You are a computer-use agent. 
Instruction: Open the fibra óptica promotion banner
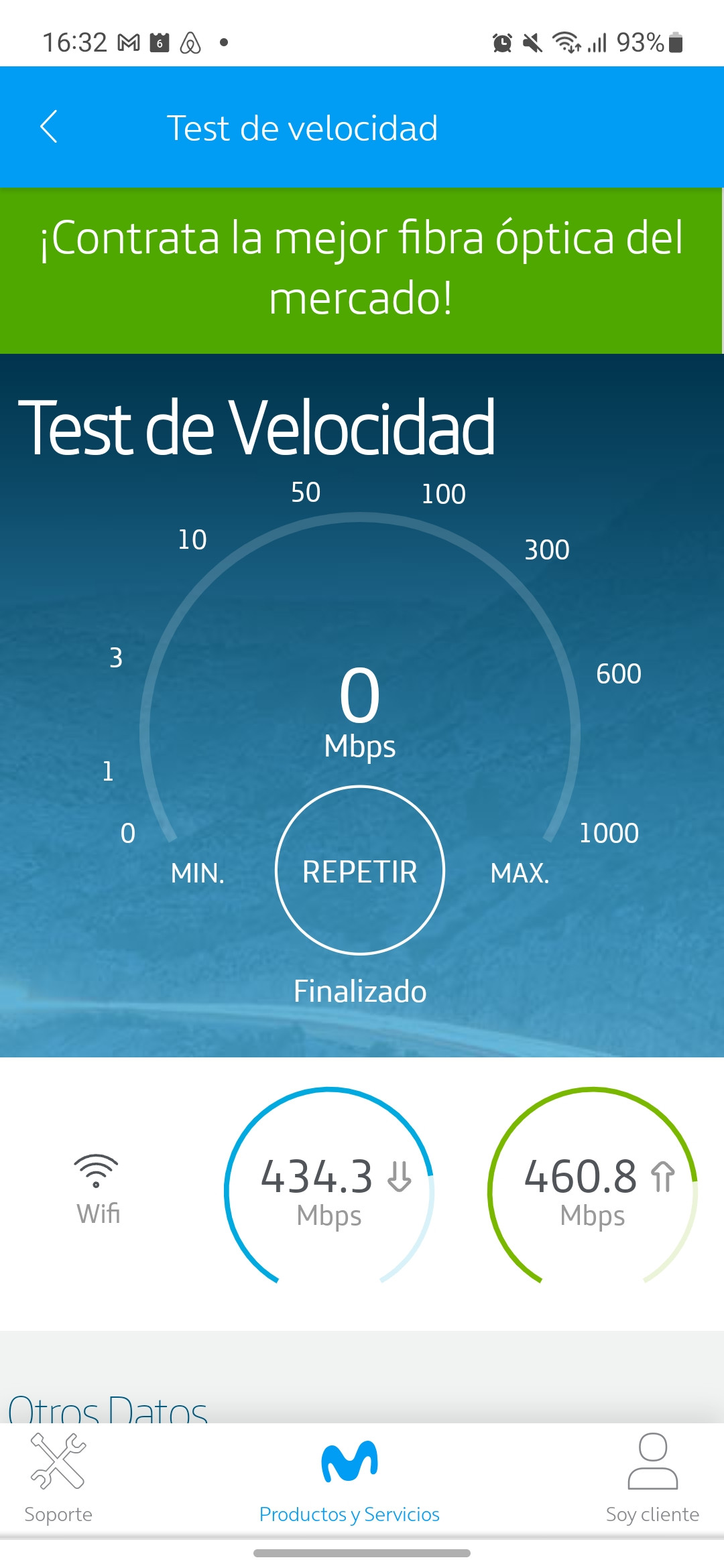pyautogui.click(x=361, y=271)
